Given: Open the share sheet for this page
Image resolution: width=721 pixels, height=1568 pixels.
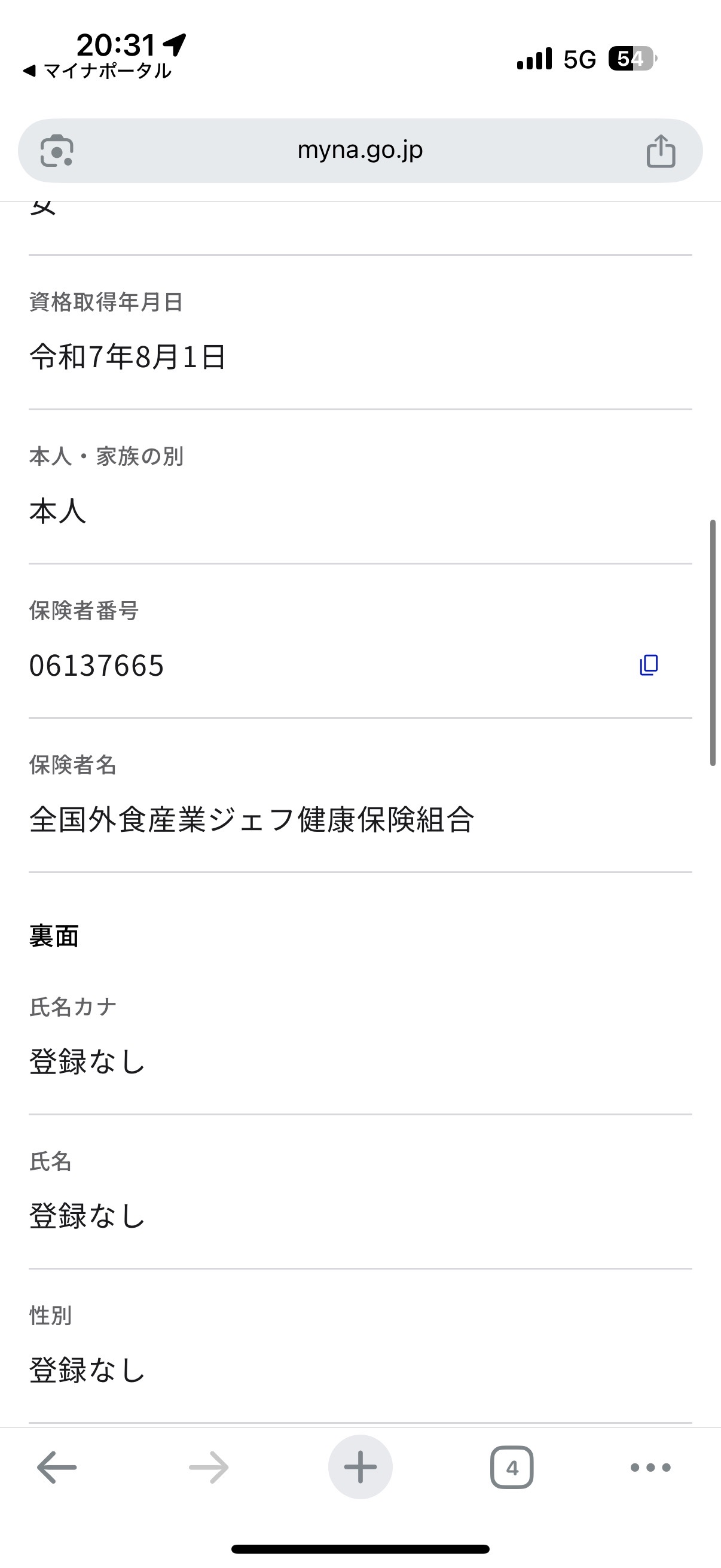Looking at the screenshot, I should (x=661, y=151).
